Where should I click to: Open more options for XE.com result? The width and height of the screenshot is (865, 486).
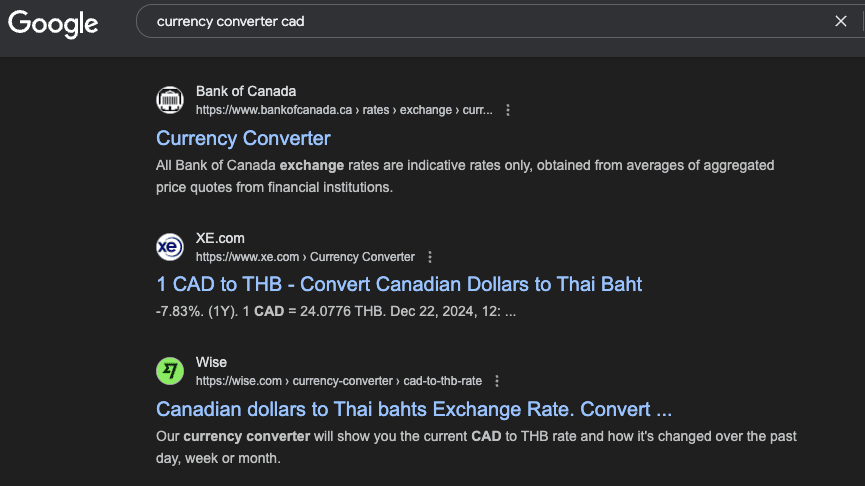click(x=430, y=257)
